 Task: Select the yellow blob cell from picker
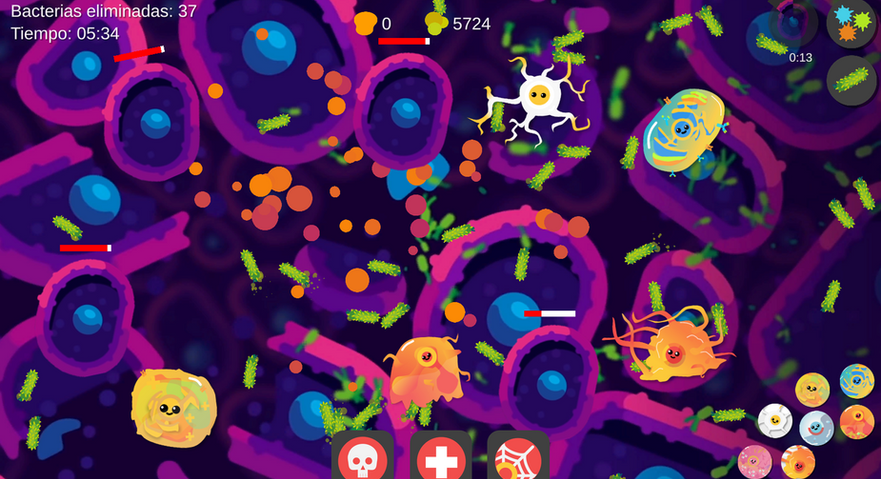(812, 389)
